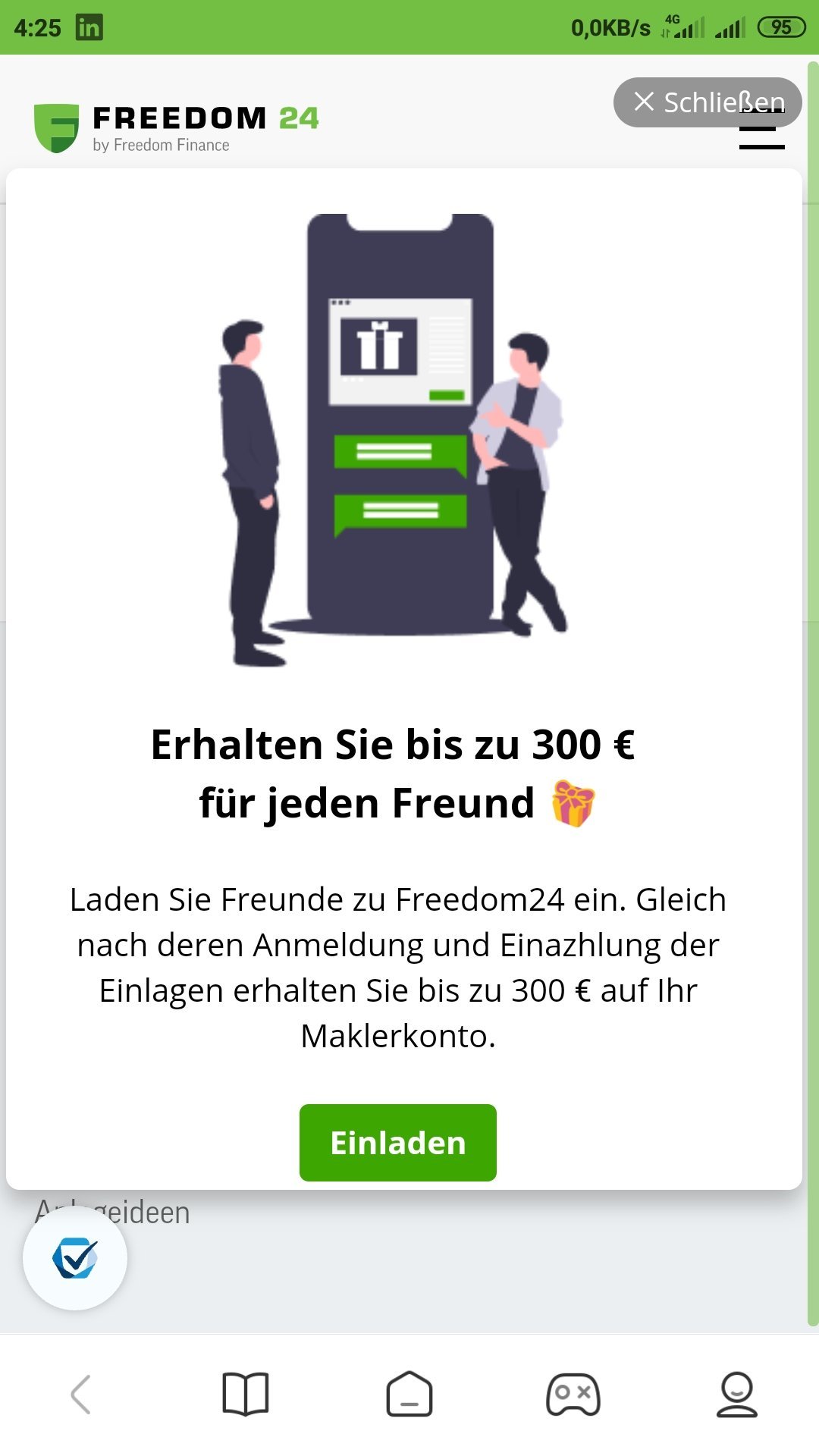Open the profile icon in bottom bar

pyautogui.click(x=737, y=1395)
